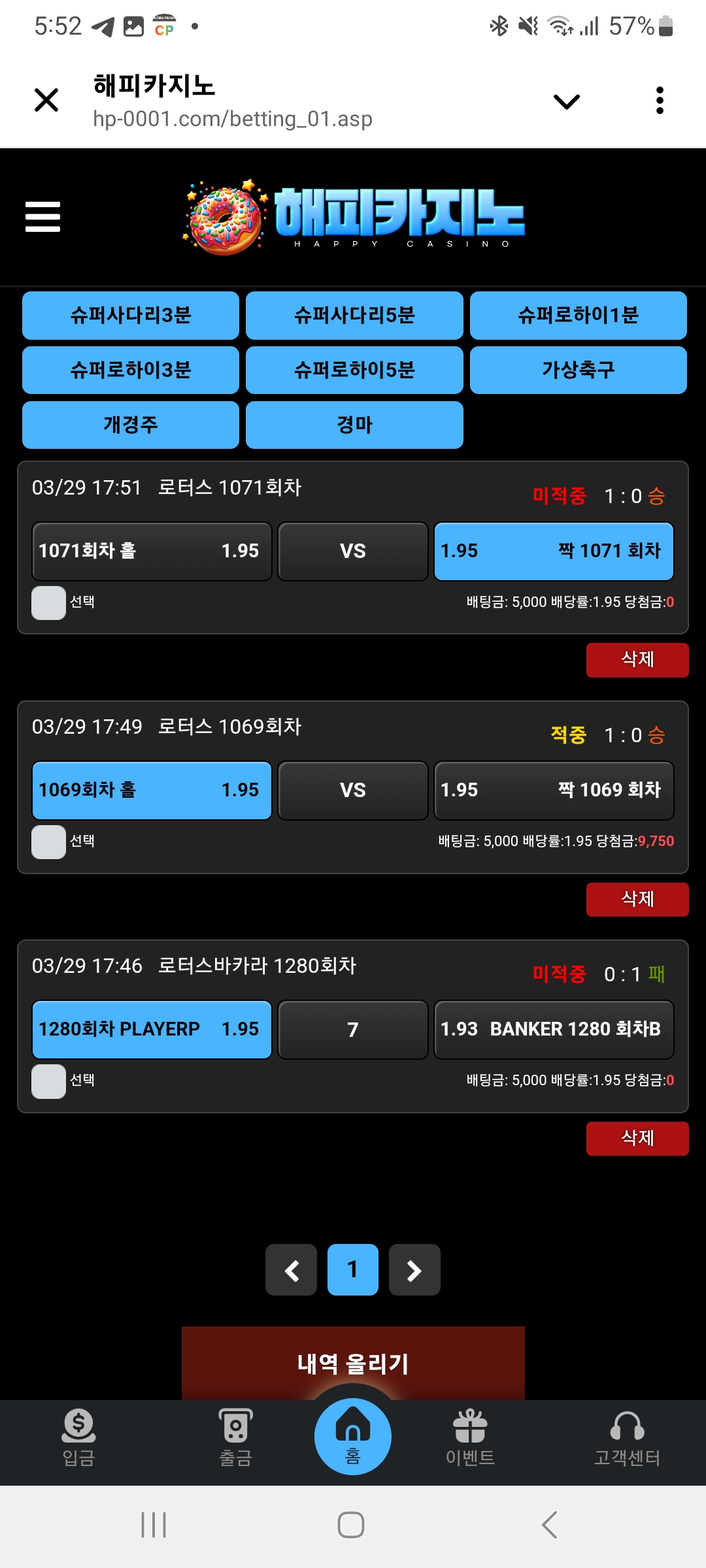This screenshot has width=706, height=1568.
Task: Go to 홈 home tab
Action: pos(353,1437)
